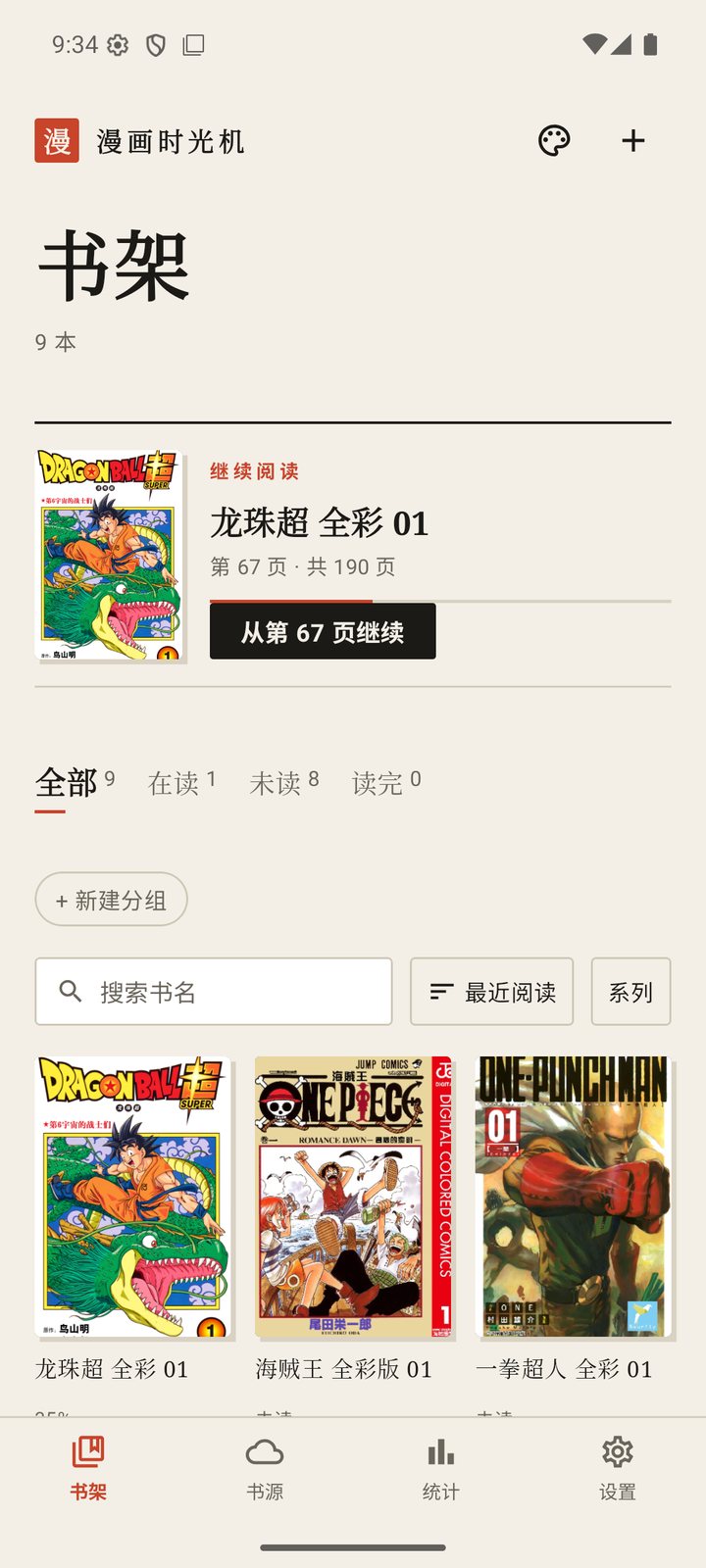This screenshot has height=1568, width=706.
Task: Create a new group with 新建分组
Action: (x=111, y=900)
